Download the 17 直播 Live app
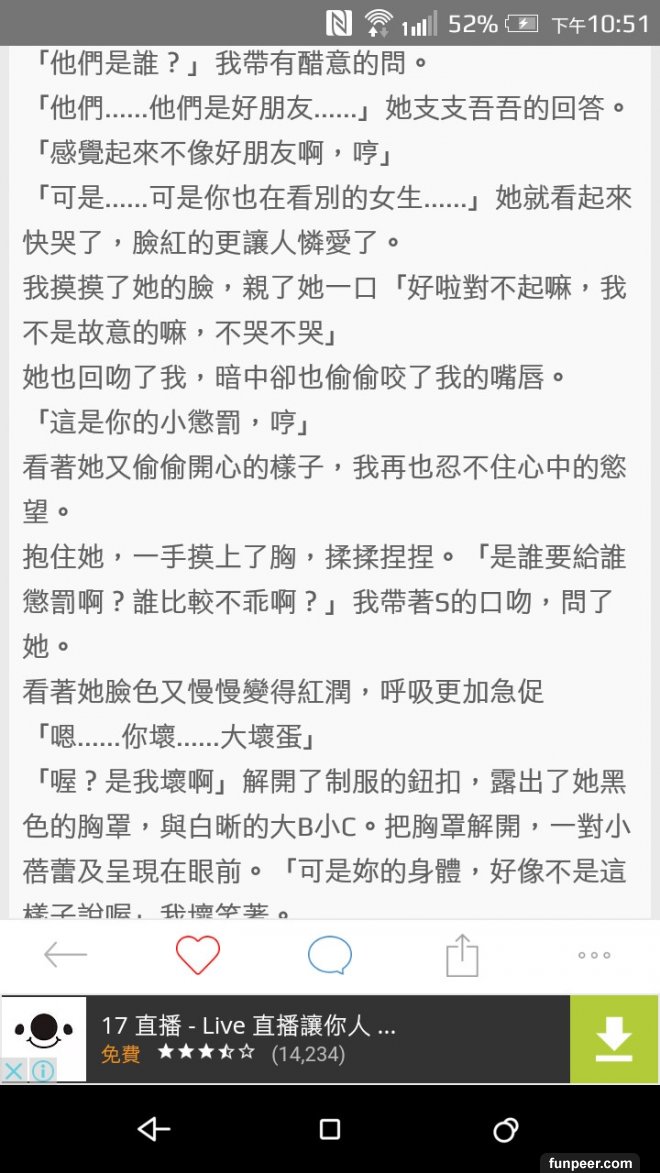 [x=613, y=1039]
